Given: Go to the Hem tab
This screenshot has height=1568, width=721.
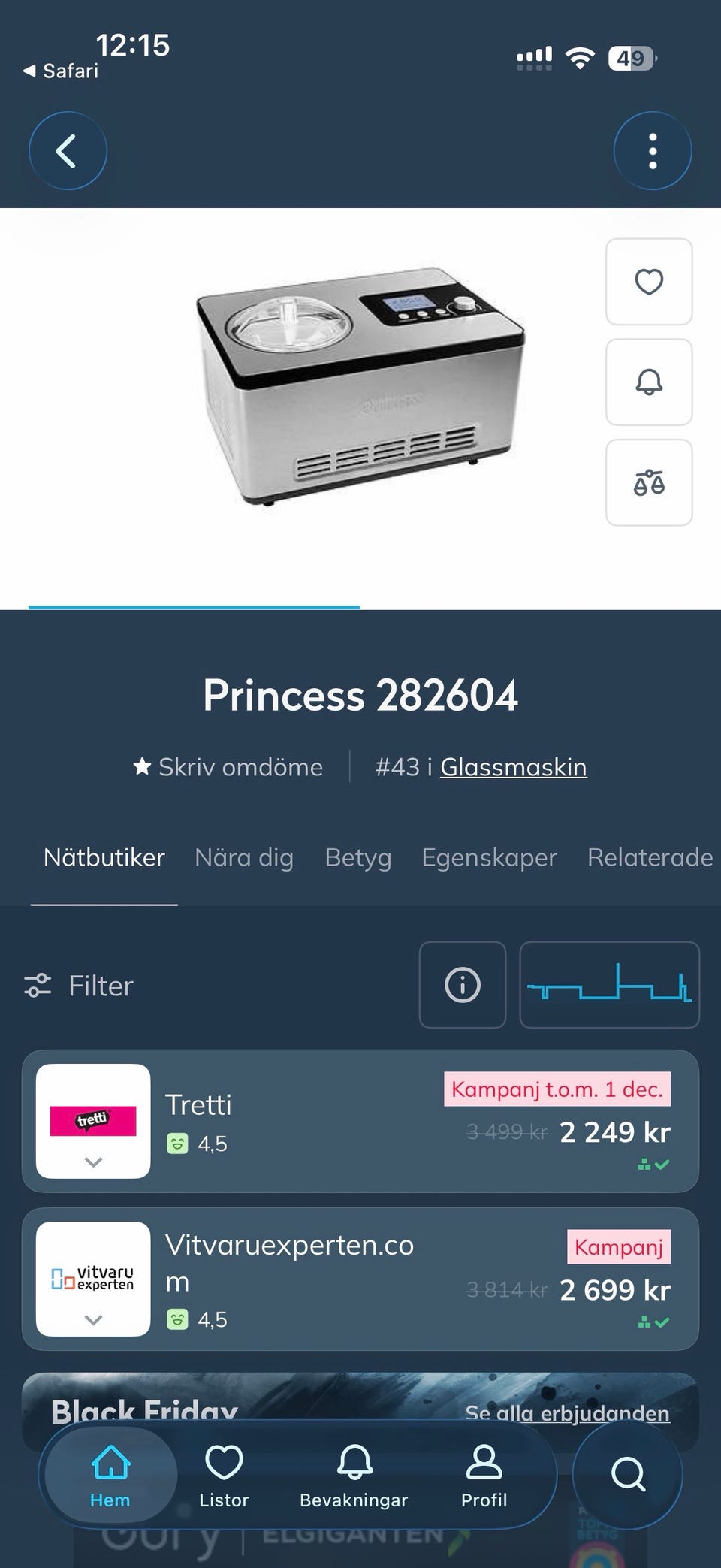Looking at the screenshot, I should coord(110,1476).
